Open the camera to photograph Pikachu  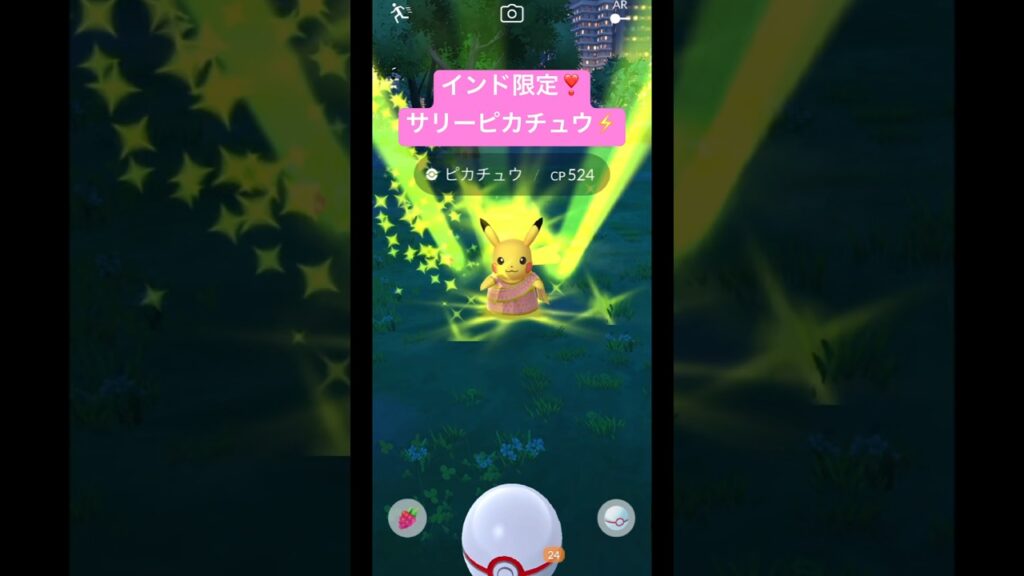pos(512,13)
